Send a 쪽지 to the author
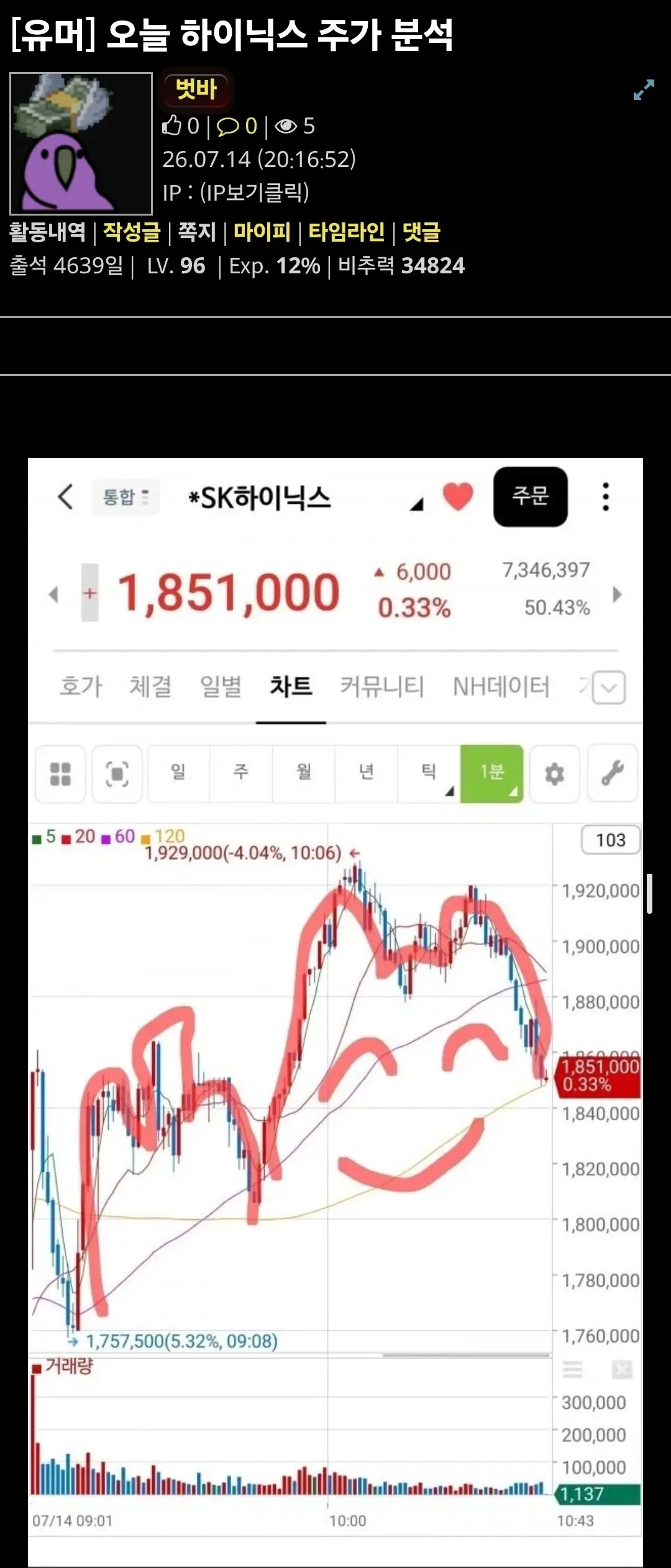This screenshot has height=1568, width=671. pos(197,232)
